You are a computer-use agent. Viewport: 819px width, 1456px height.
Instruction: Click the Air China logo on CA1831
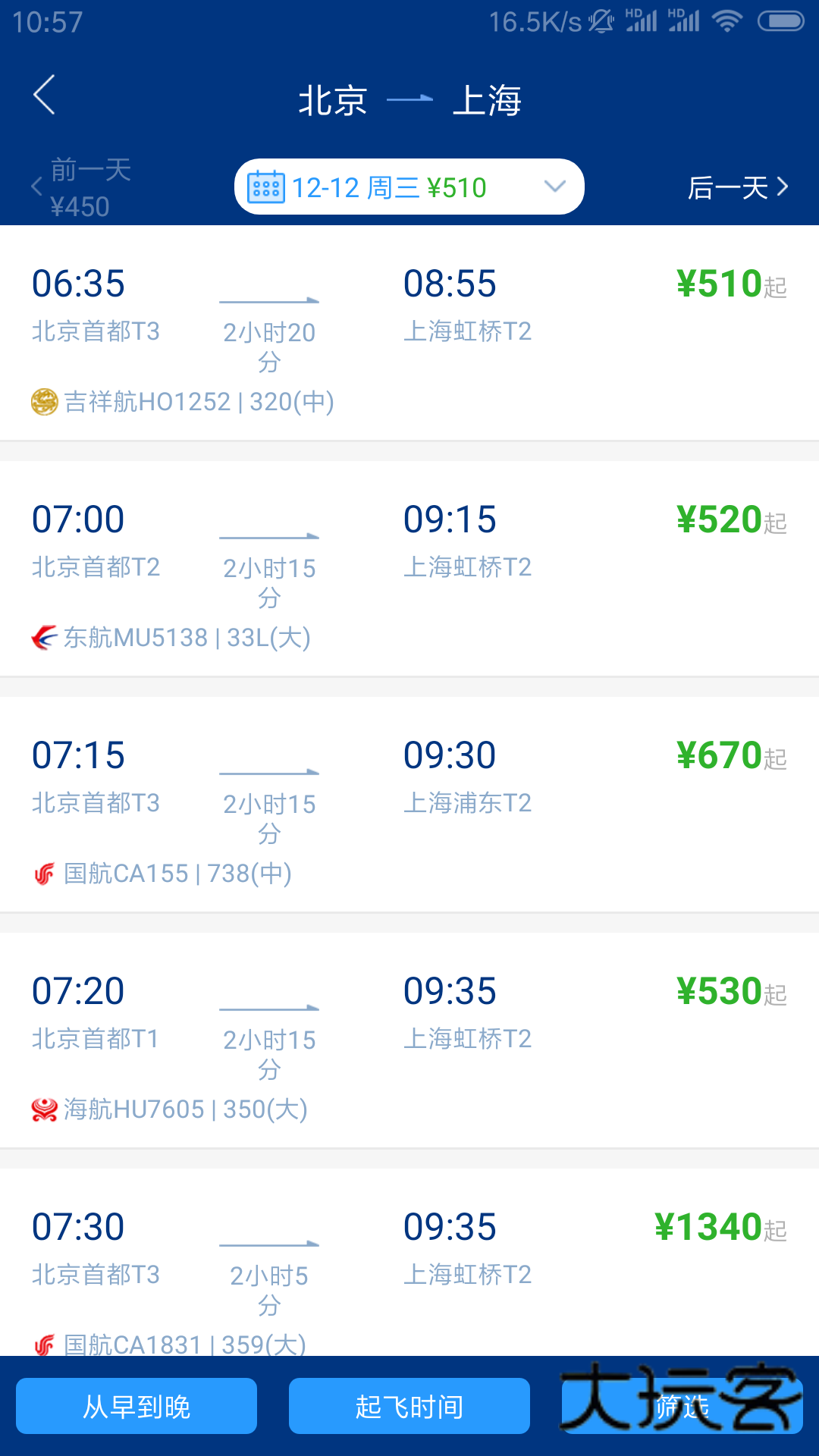43,1342
